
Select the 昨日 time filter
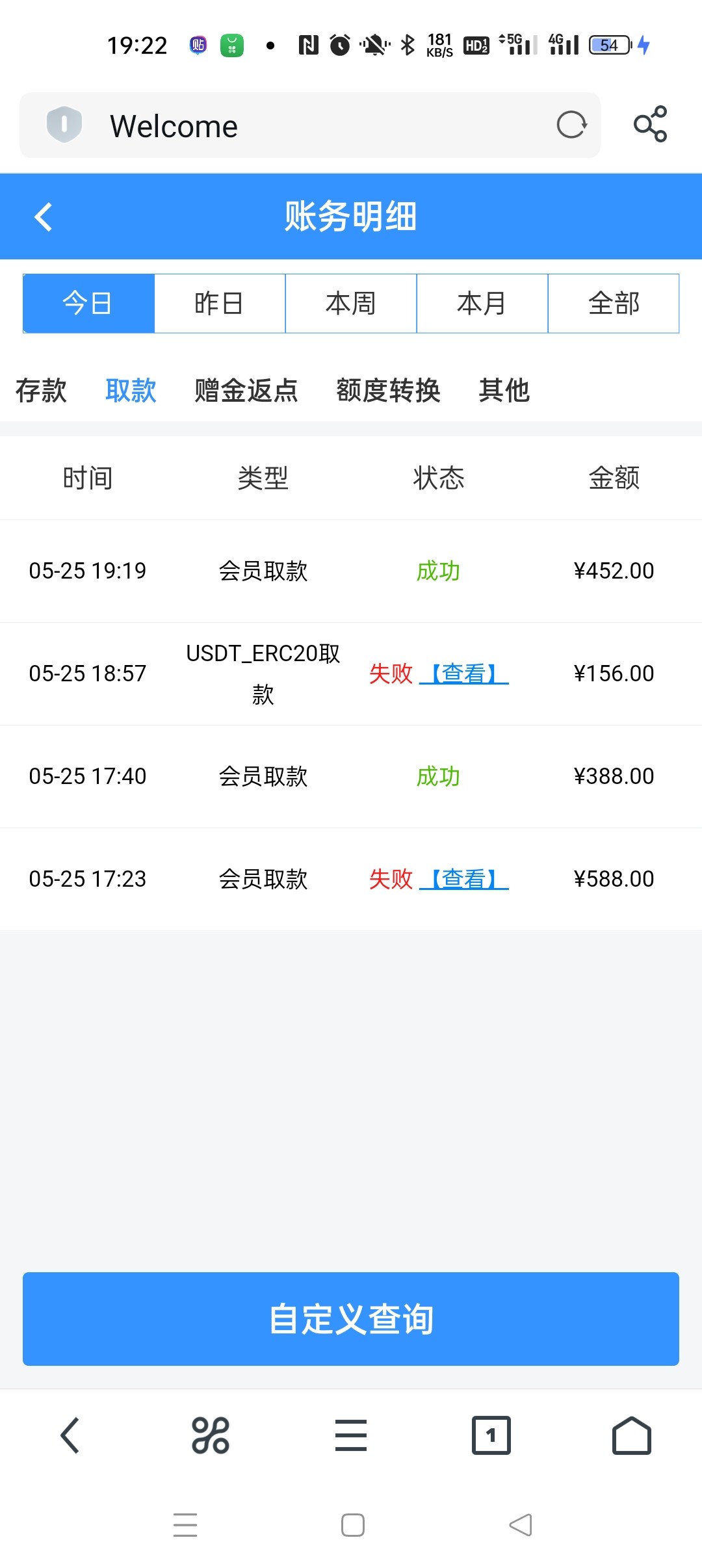[x=220, y=304]
